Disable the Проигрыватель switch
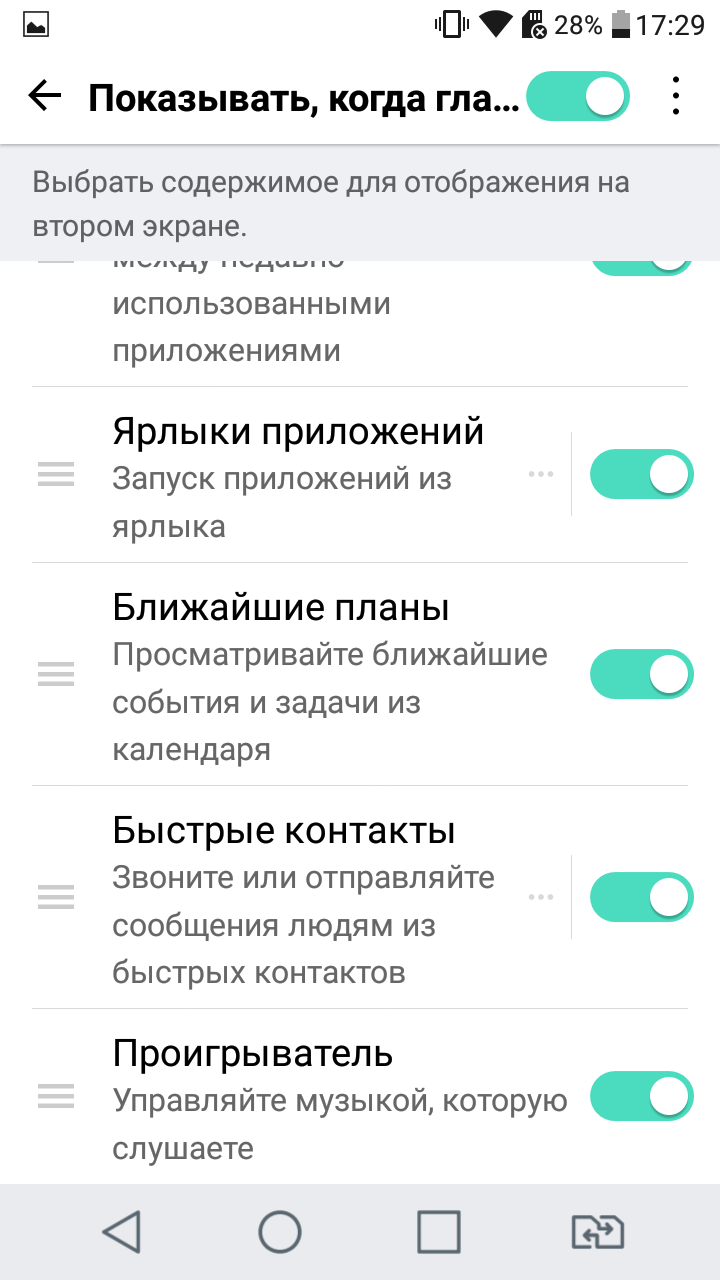 pos(641,1096)
